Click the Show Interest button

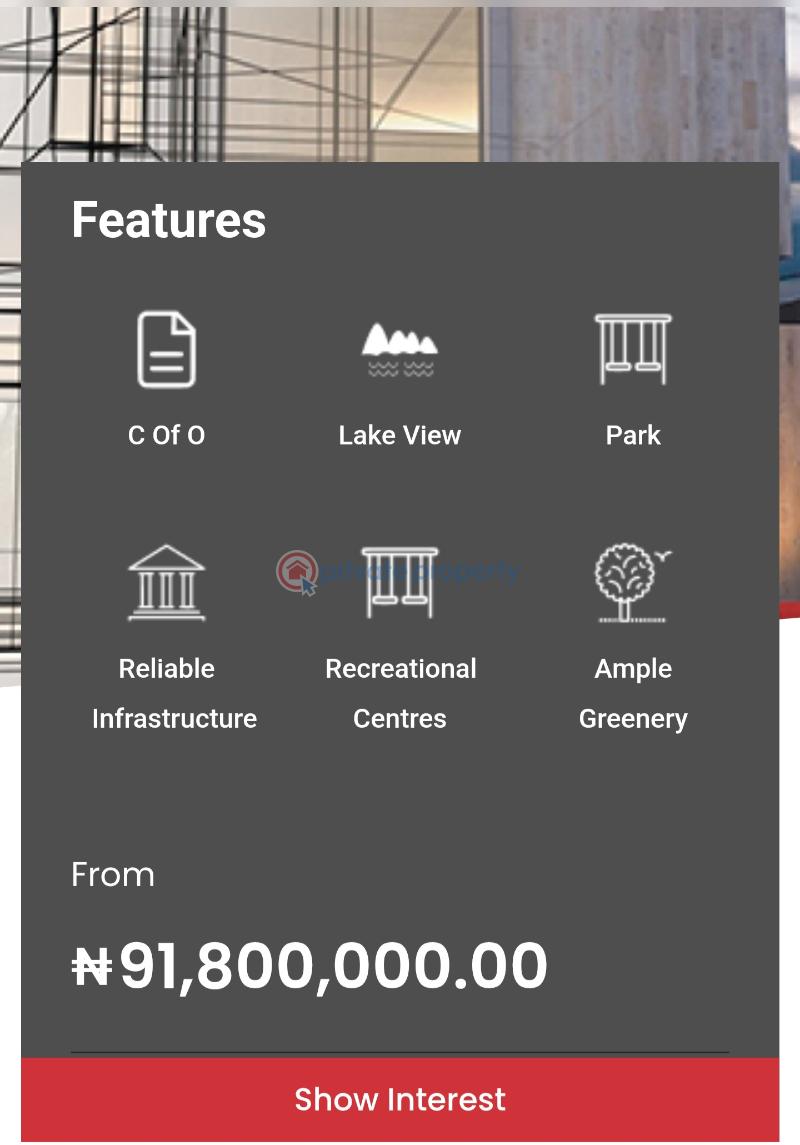coord(399,1098)
